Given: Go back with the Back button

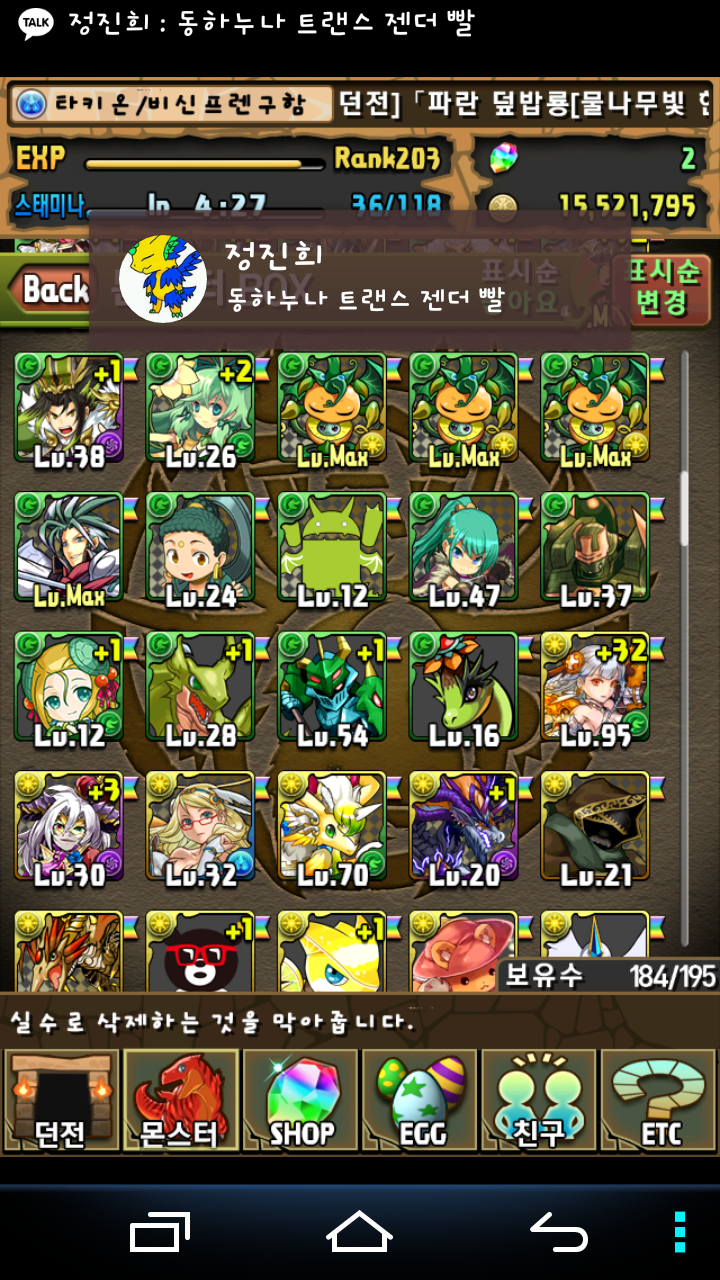Looking at the screenshot, I should pyautogui.click(x=48, y=291).
